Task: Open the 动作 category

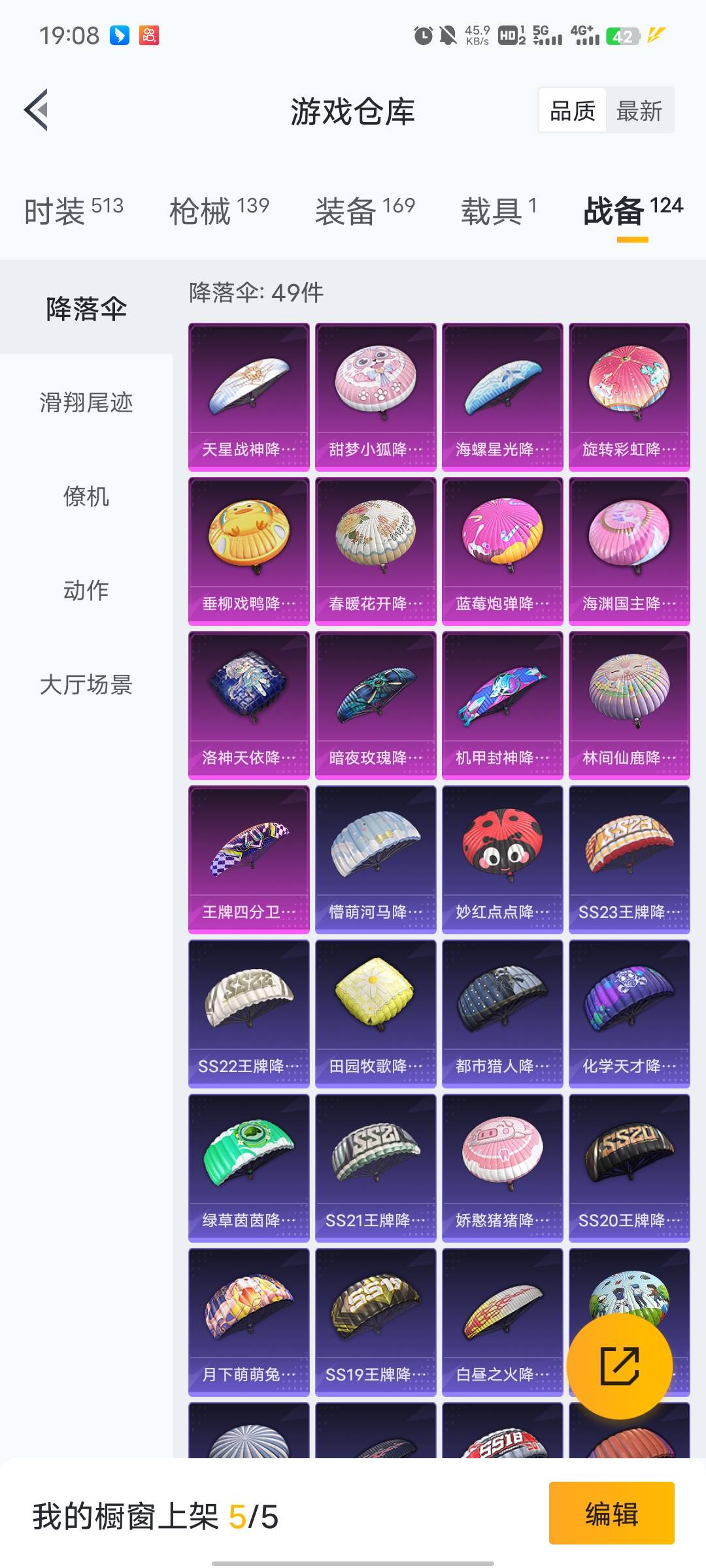Action: tap(86, 591)
